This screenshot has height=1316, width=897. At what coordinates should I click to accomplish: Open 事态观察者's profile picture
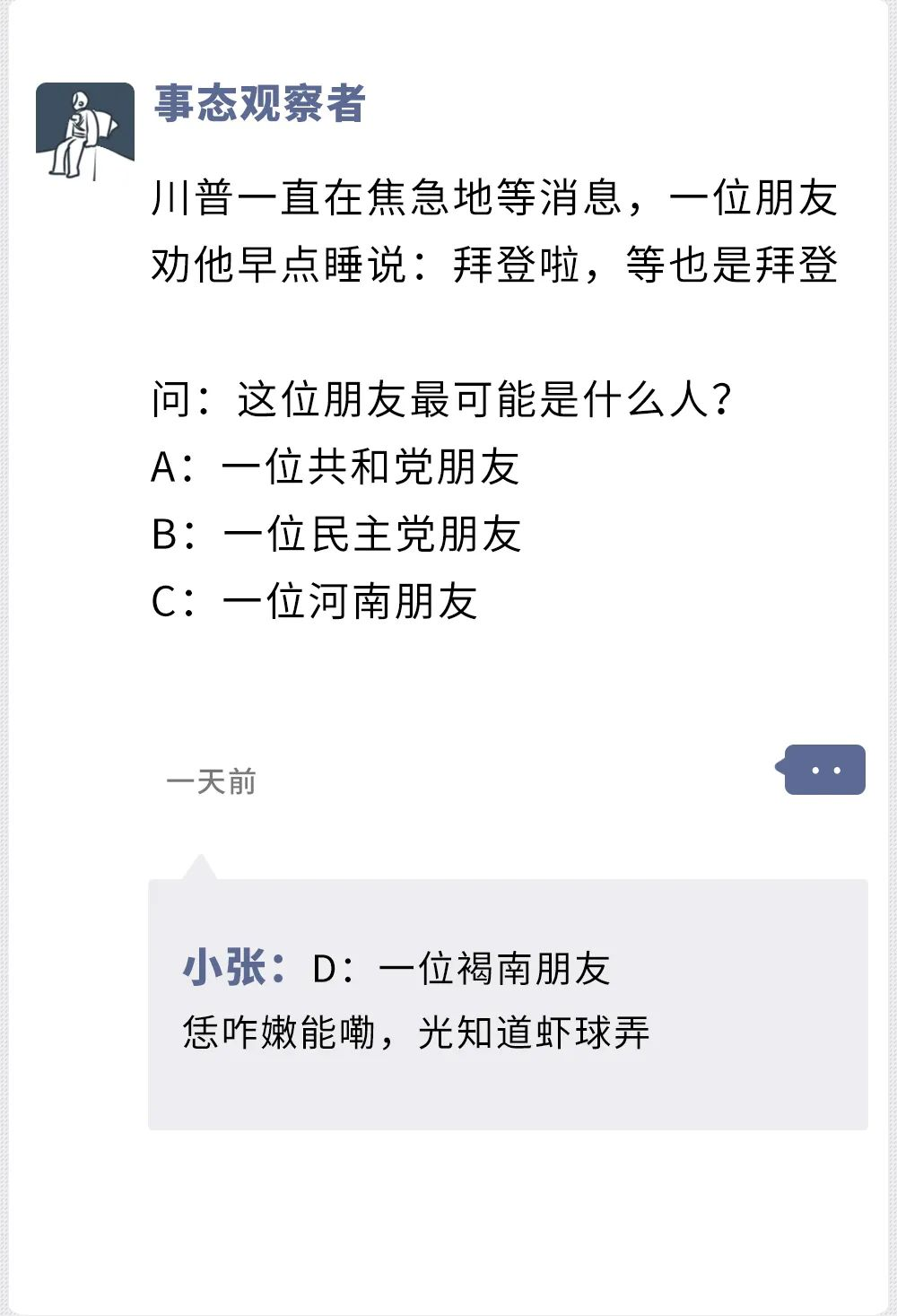(85, 131)
